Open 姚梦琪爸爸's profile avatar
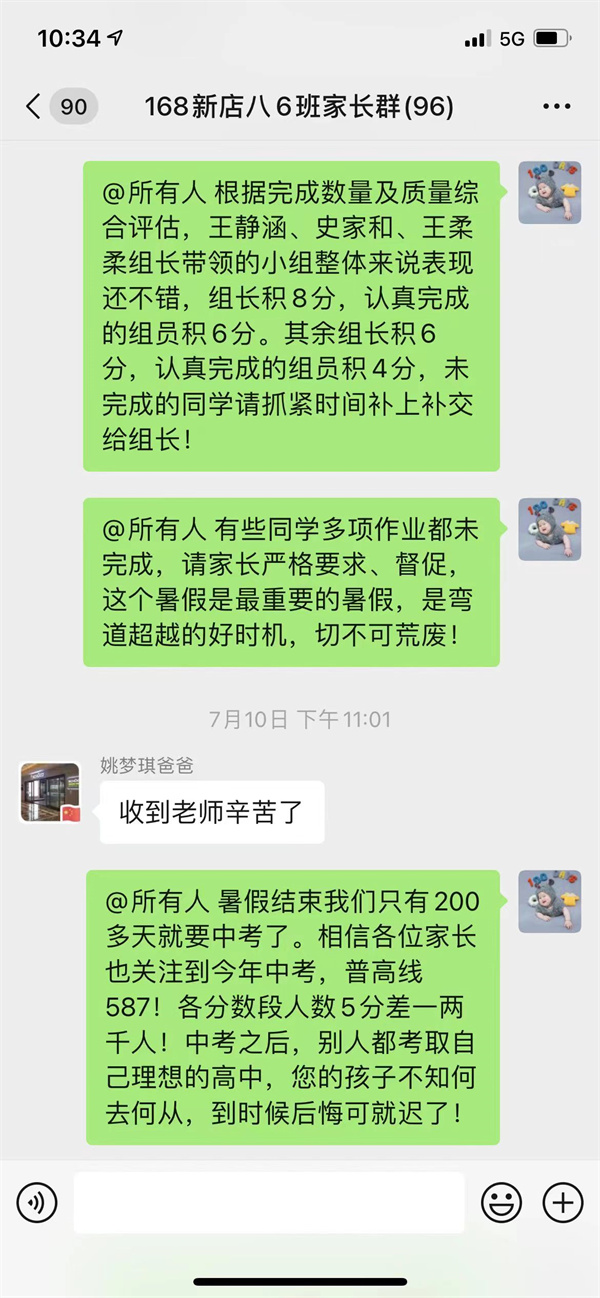This screenshot has width=600, height=1298. [x=50, y=793]
